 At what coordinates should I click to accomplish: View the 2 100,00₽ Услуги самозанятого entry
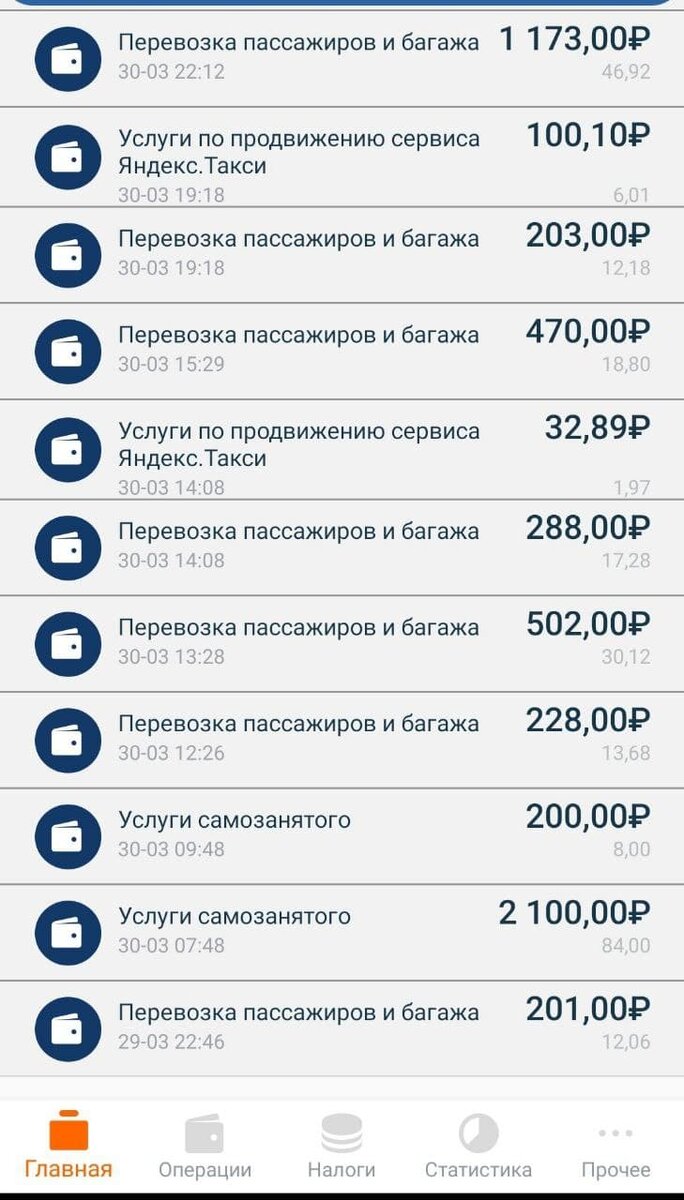click(x=342, y=932)
